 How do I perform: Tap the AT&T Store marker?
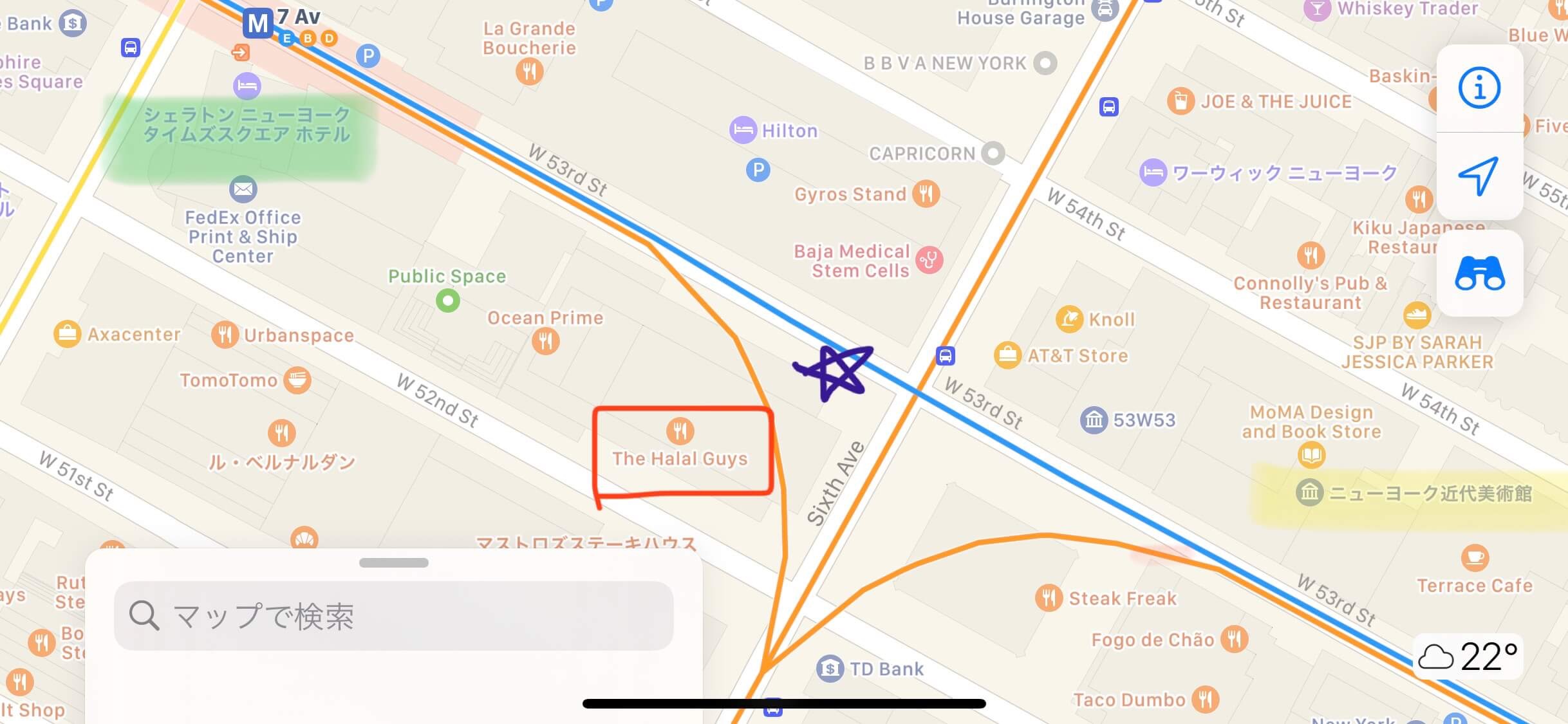1007,355
